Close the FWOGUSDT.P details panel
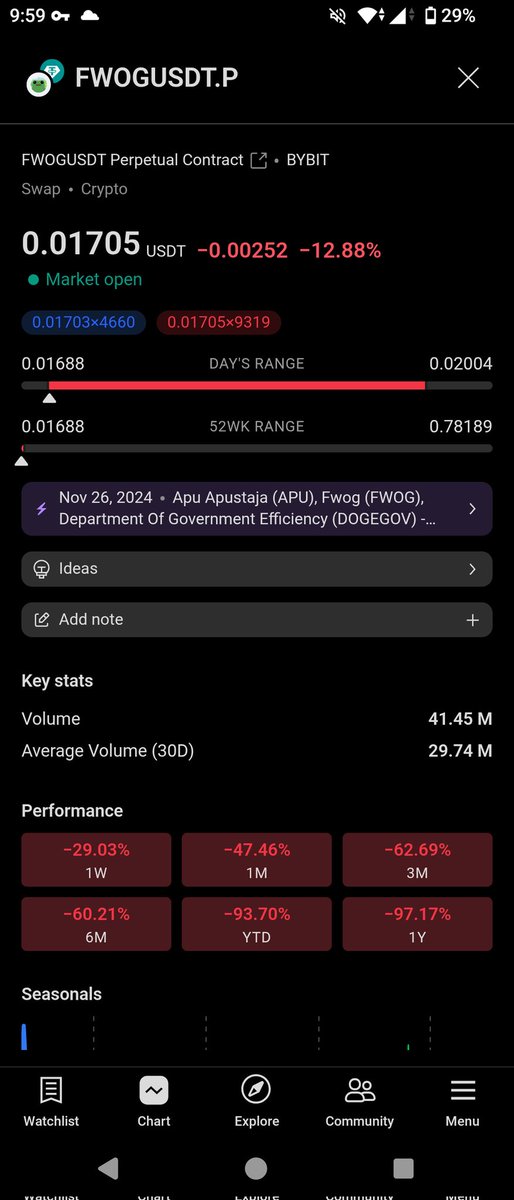 (468, 78)
